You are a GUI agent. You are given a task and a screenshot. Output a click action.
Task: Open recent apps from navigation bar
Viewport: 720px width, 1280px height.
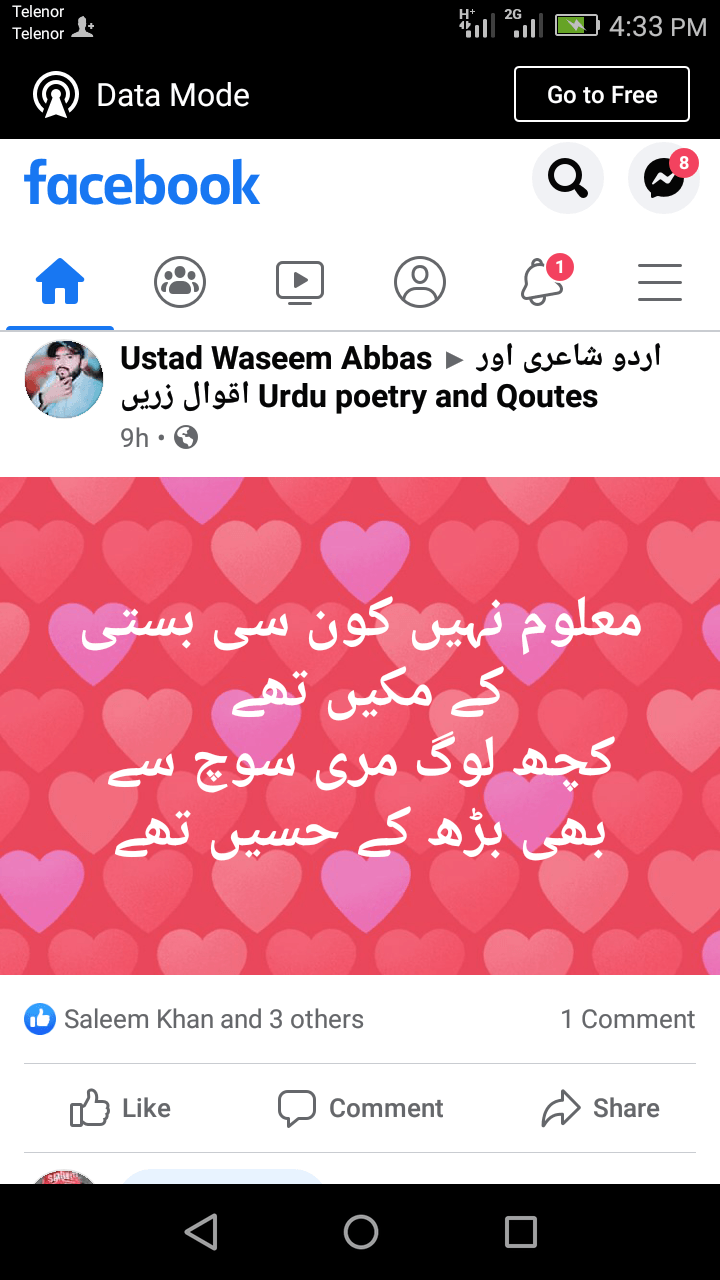(x=521, y=1232)
